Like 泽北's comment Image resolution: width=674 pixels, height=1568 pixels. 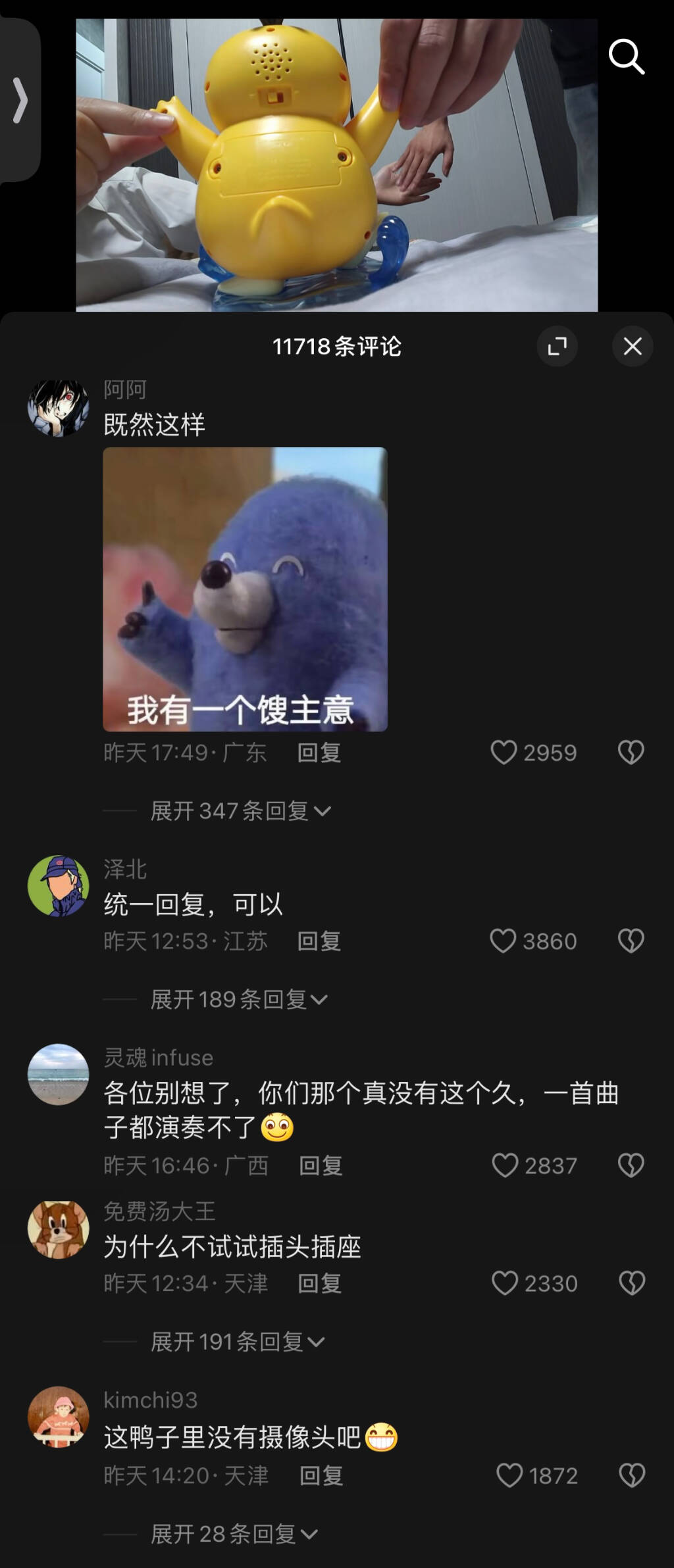click(504, 941)
